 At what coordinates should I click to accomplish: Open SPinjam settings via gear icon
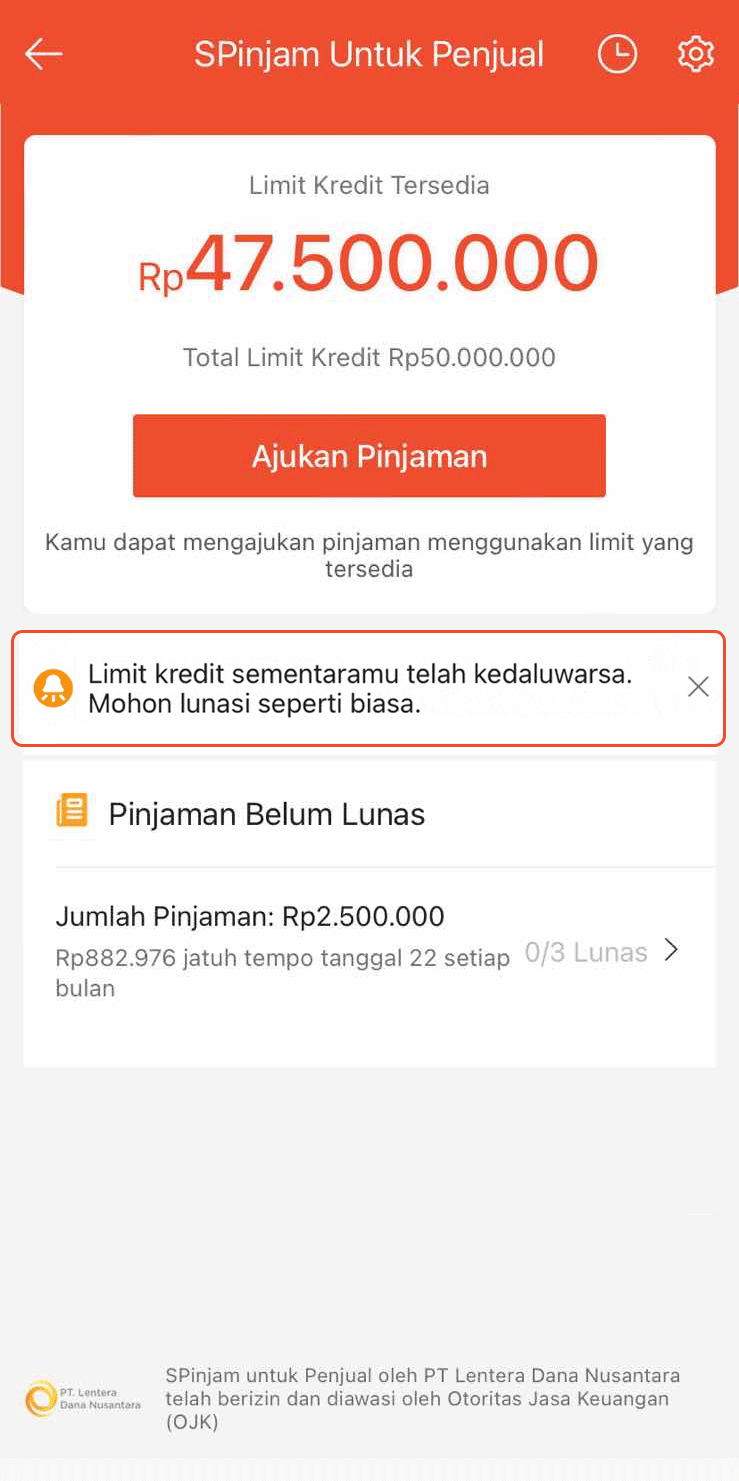tap(695, 54)
